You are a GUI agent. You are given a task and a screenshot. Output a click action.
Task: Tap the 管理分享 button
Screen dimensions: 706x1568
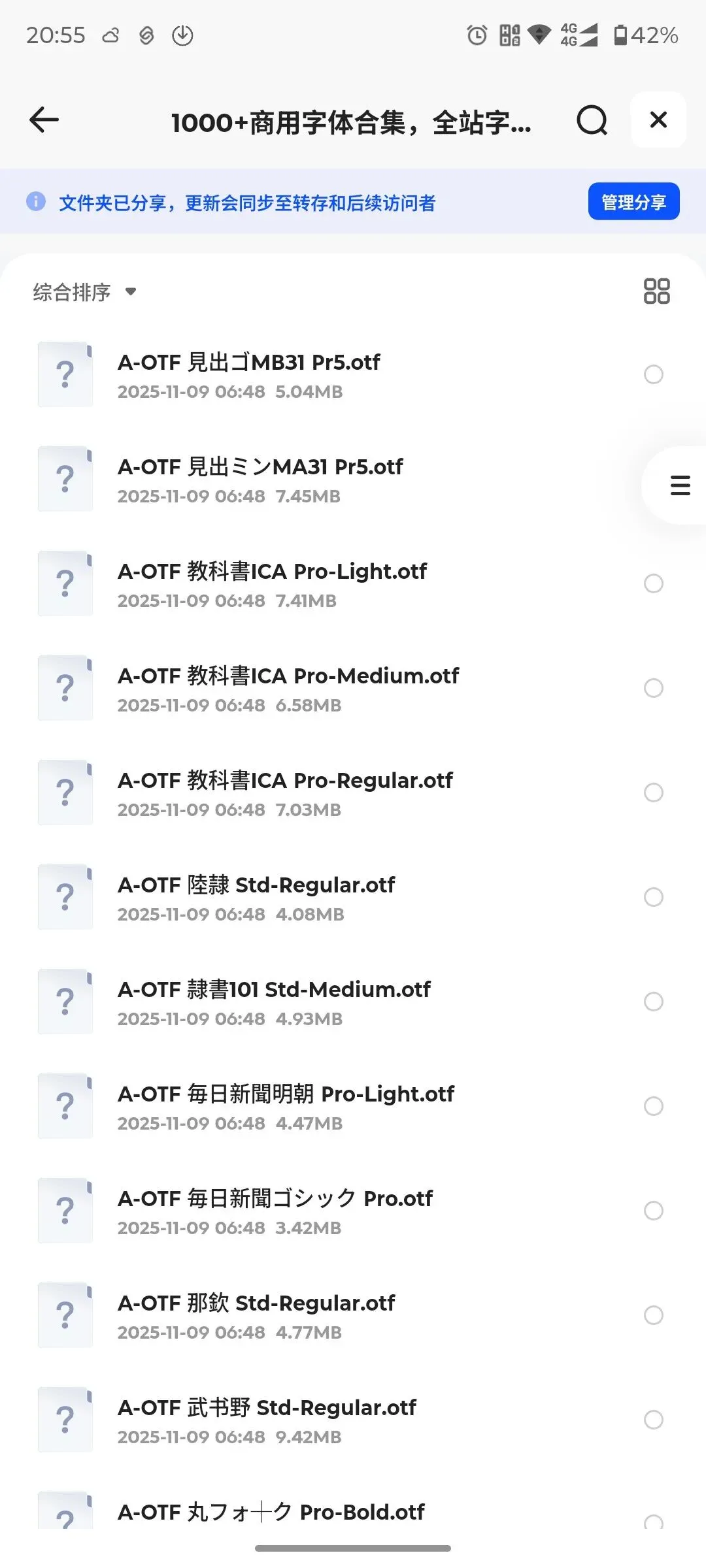point(633,202)
